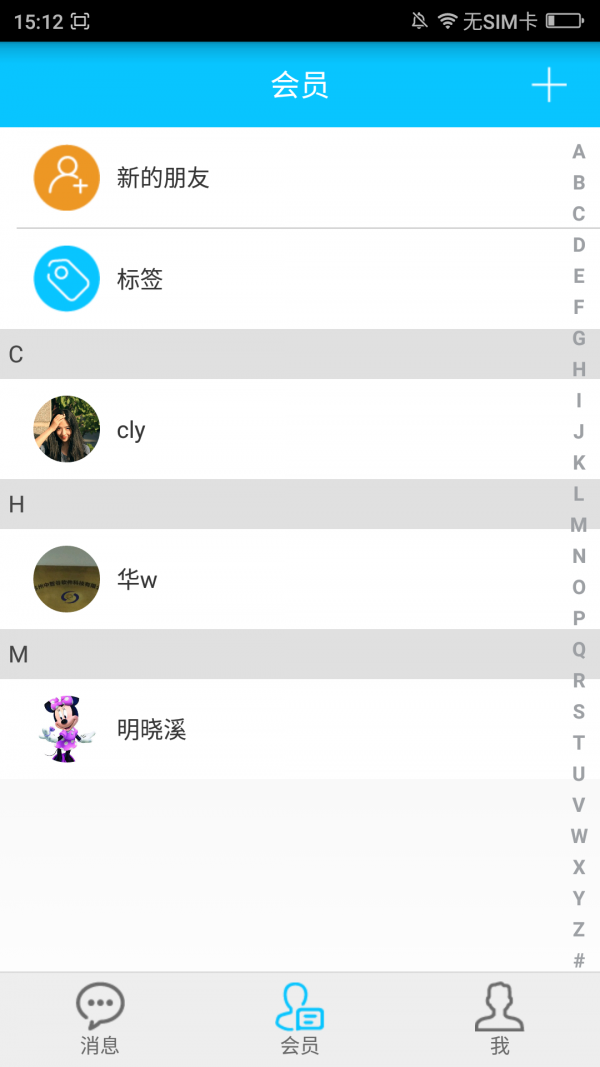Open contact 明晓溪
Image resolution: width=600 pixels, height=1067 pixels.
[x=280, y=729]
